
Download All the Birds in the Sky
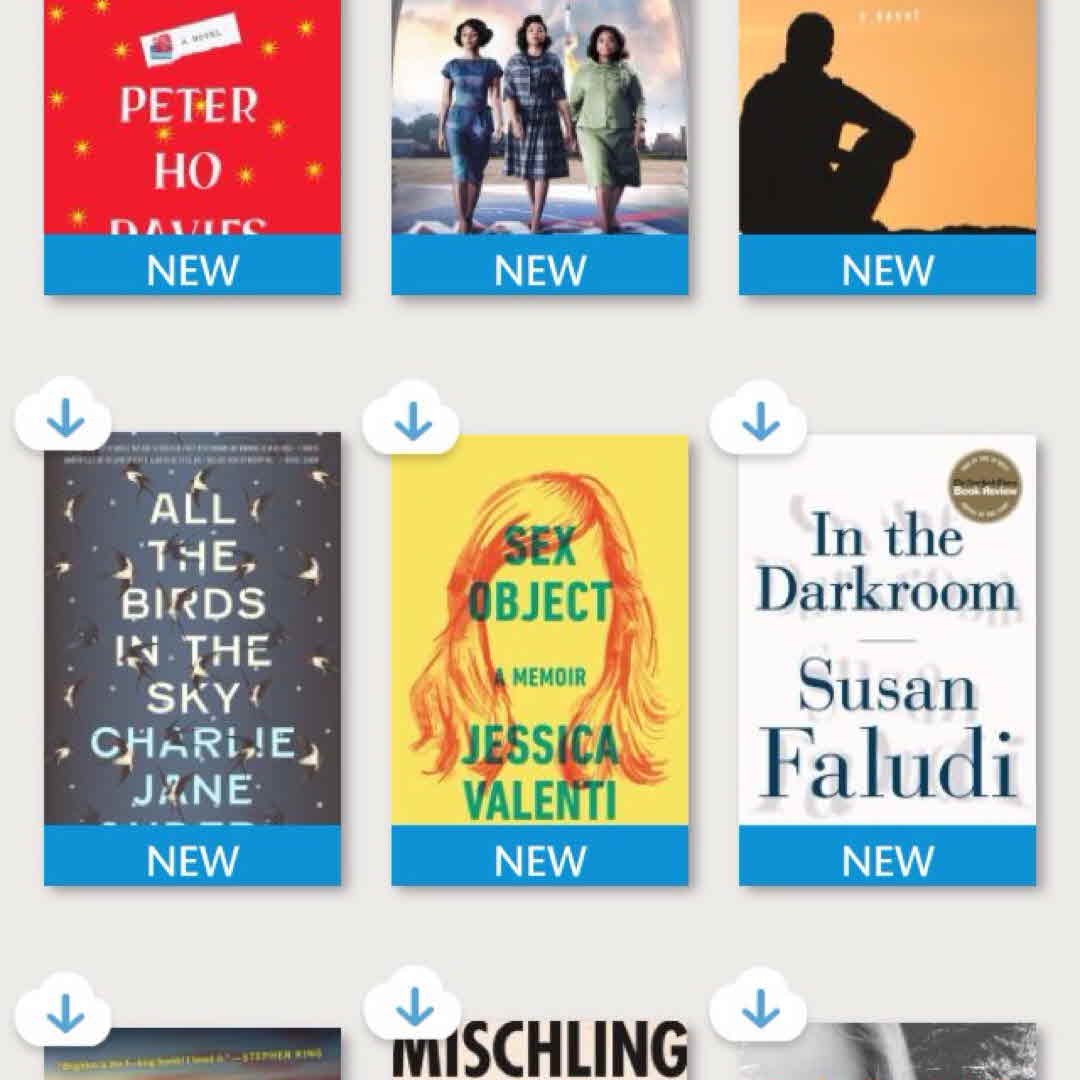65,420
